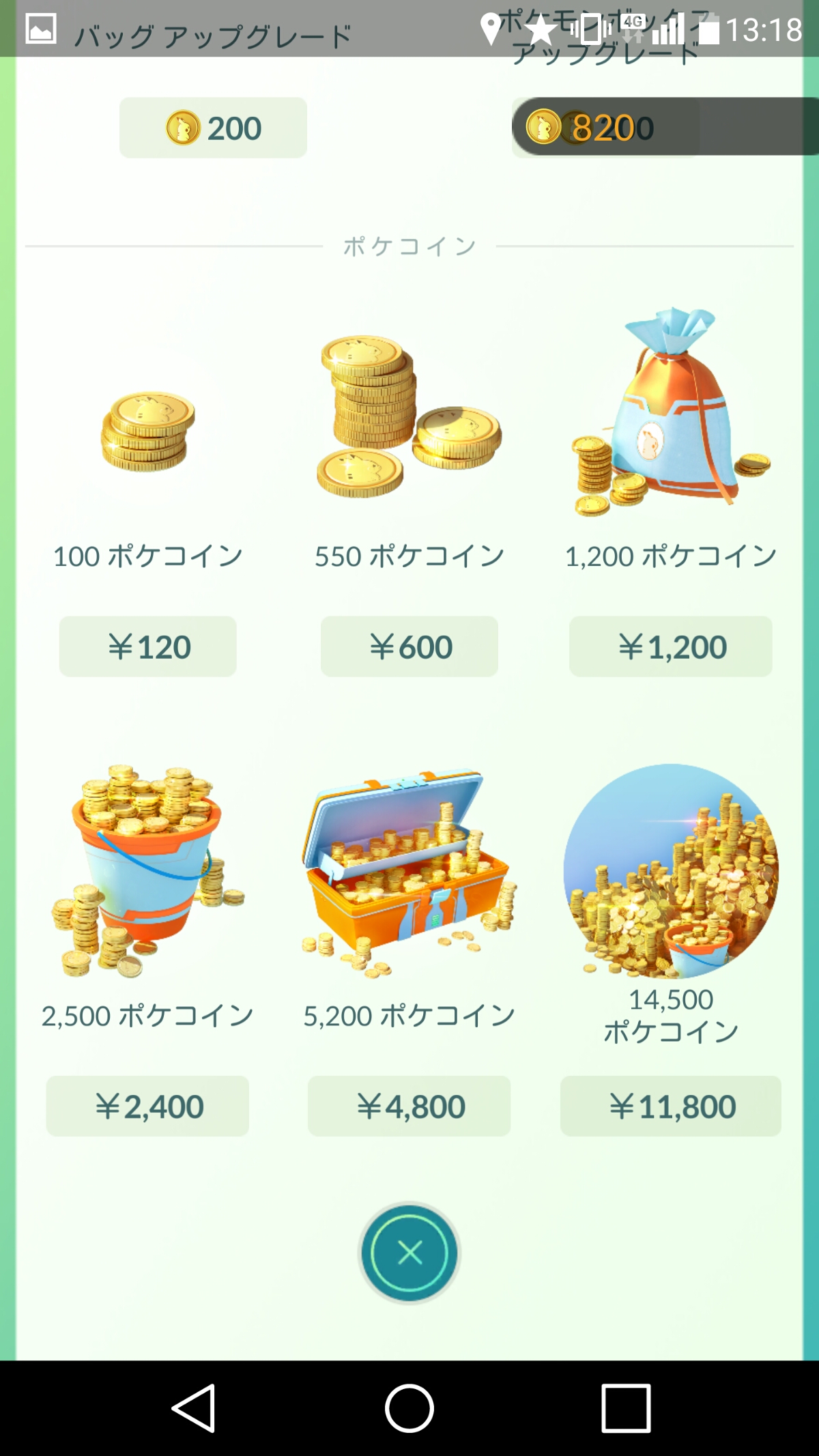Image resolution: width=819 pixels, height=1456 pixels.
Task: Purchase 100 PokéCoins for ¥120
Action: (148, 646)
